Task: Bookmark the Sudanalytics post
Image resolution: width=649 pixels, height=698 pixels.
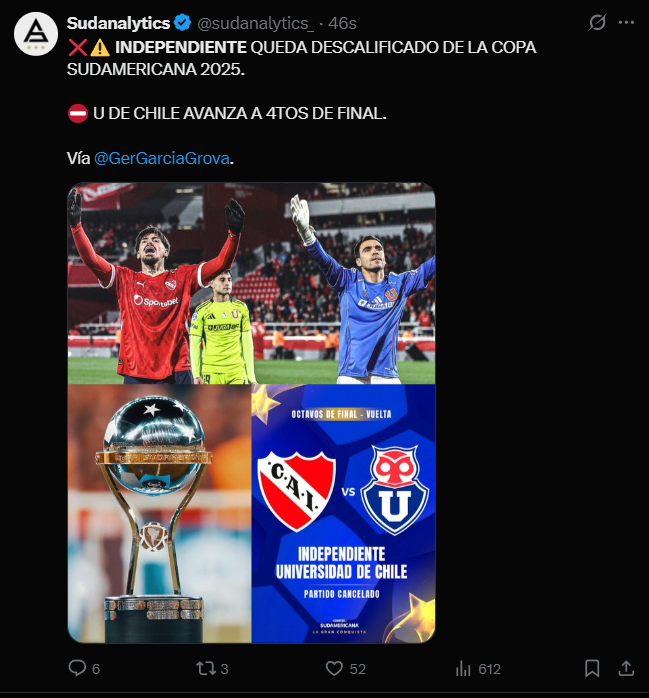Action: 592,668
